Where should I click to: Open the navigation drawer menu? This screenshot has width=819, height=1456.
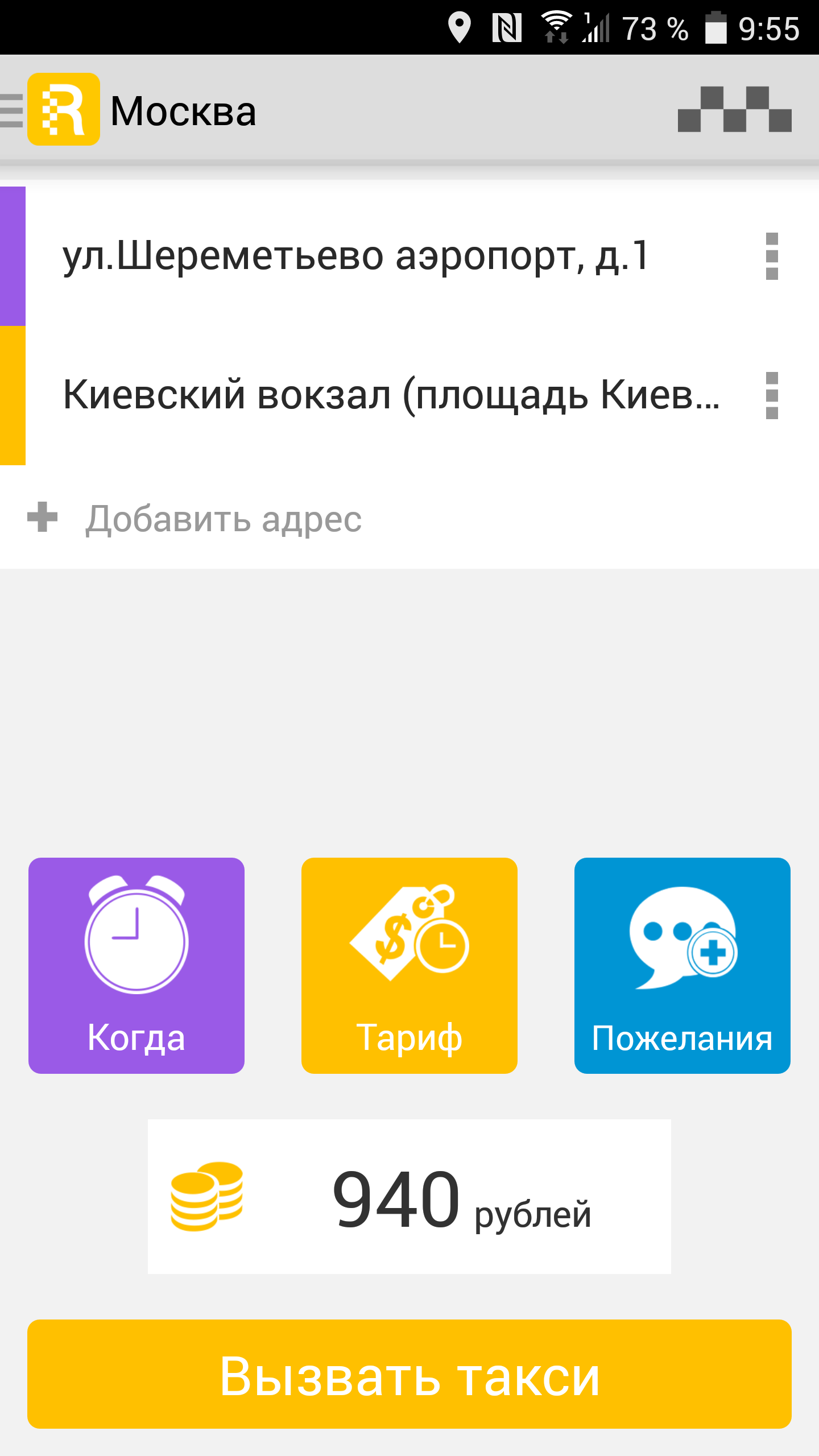(13, 110)
